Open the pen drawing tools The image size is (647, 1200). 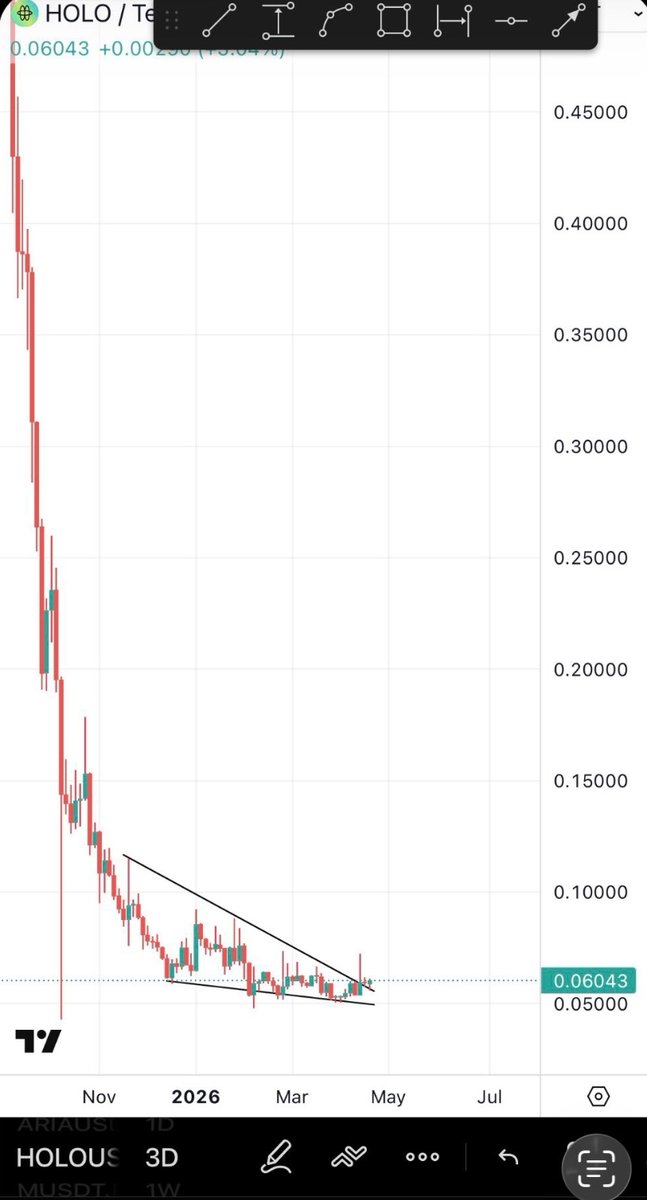click(x=274, y=1157)
